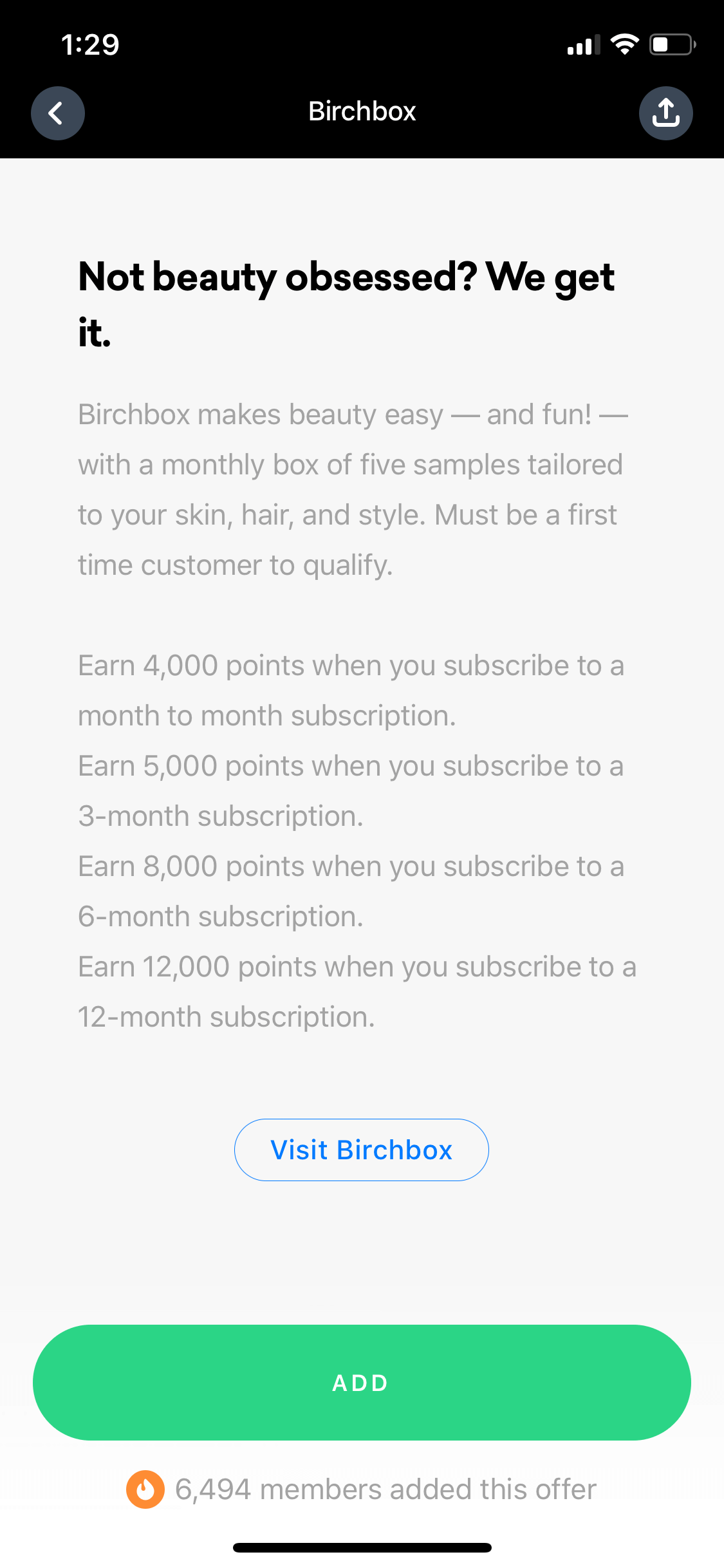This screenshot has width=724, height=1568.
Task: Share the Birchbox offer
Action: click(x=665, y=113)
